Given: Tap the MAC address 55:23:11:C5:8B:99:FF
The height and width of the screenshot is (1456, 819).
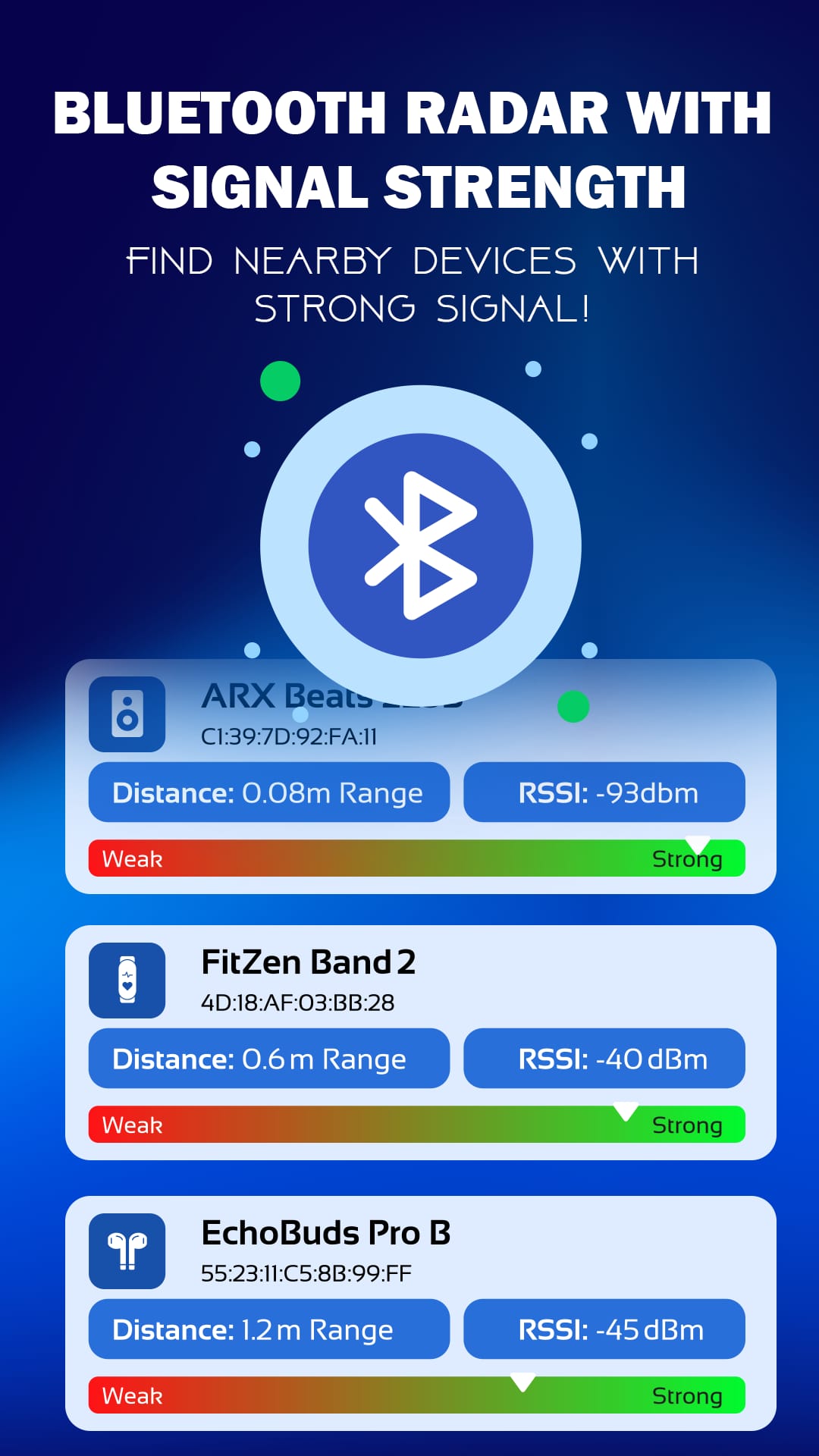Looking at the screenshot, I should (x=306, y=1274).
